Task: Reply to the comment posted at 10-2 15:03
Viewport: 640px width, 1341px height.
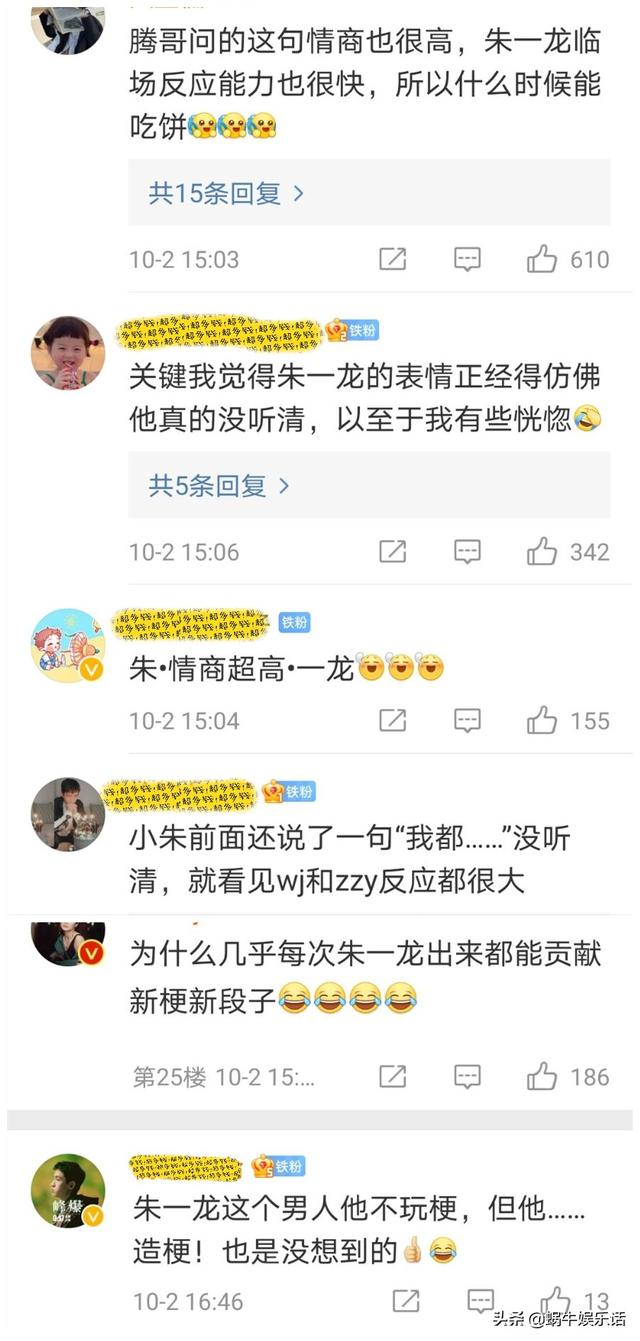Action: (x=467, y=259)
